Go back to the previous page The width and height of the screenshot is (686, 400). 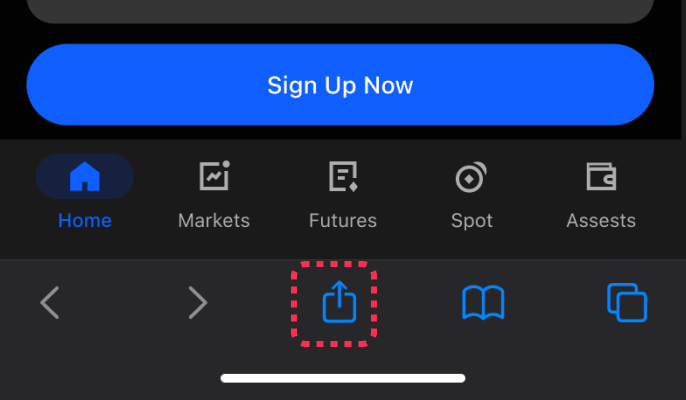click(x=50, y=302)
